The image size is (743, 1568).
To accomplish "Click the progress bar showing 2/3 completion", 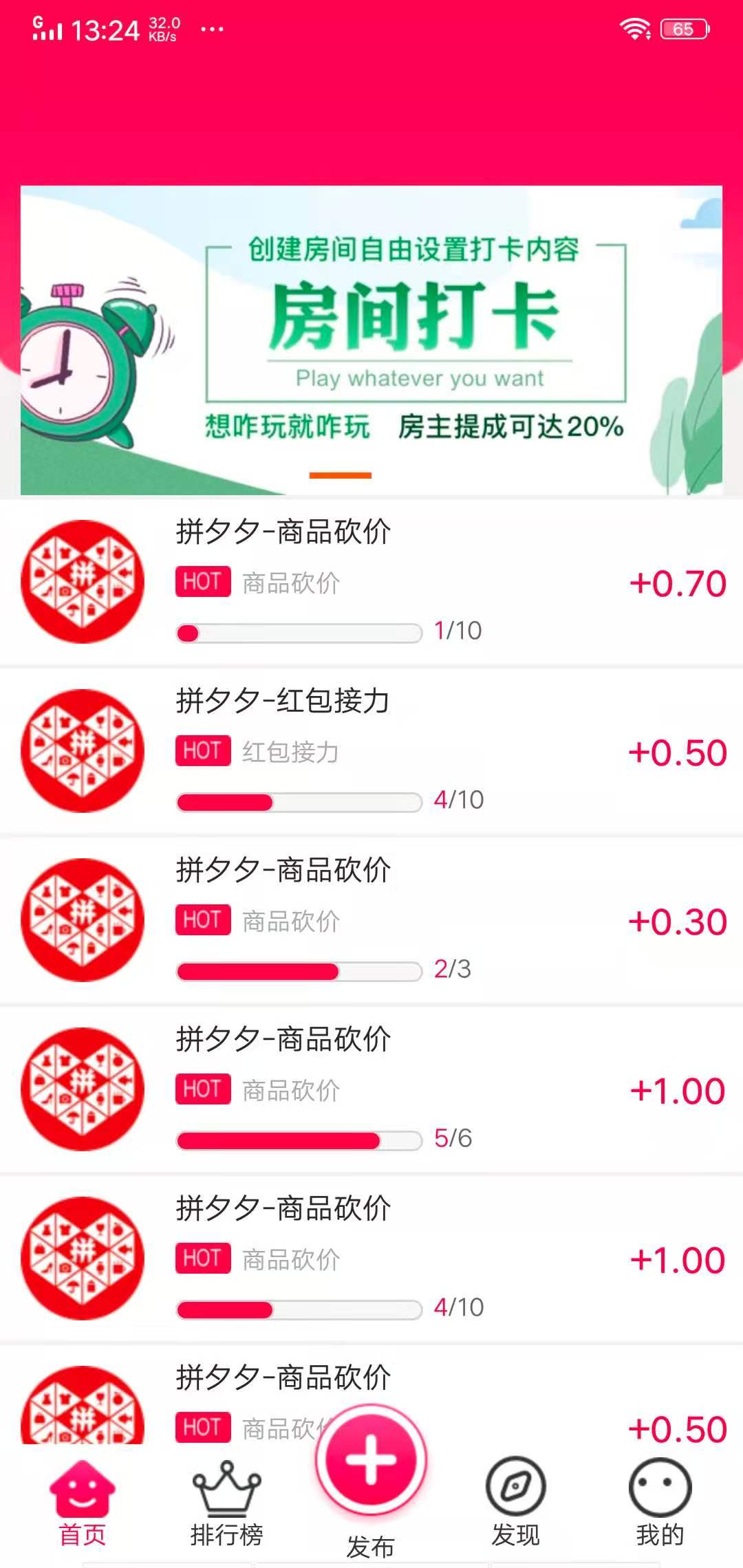I will [x=299, y=972].
